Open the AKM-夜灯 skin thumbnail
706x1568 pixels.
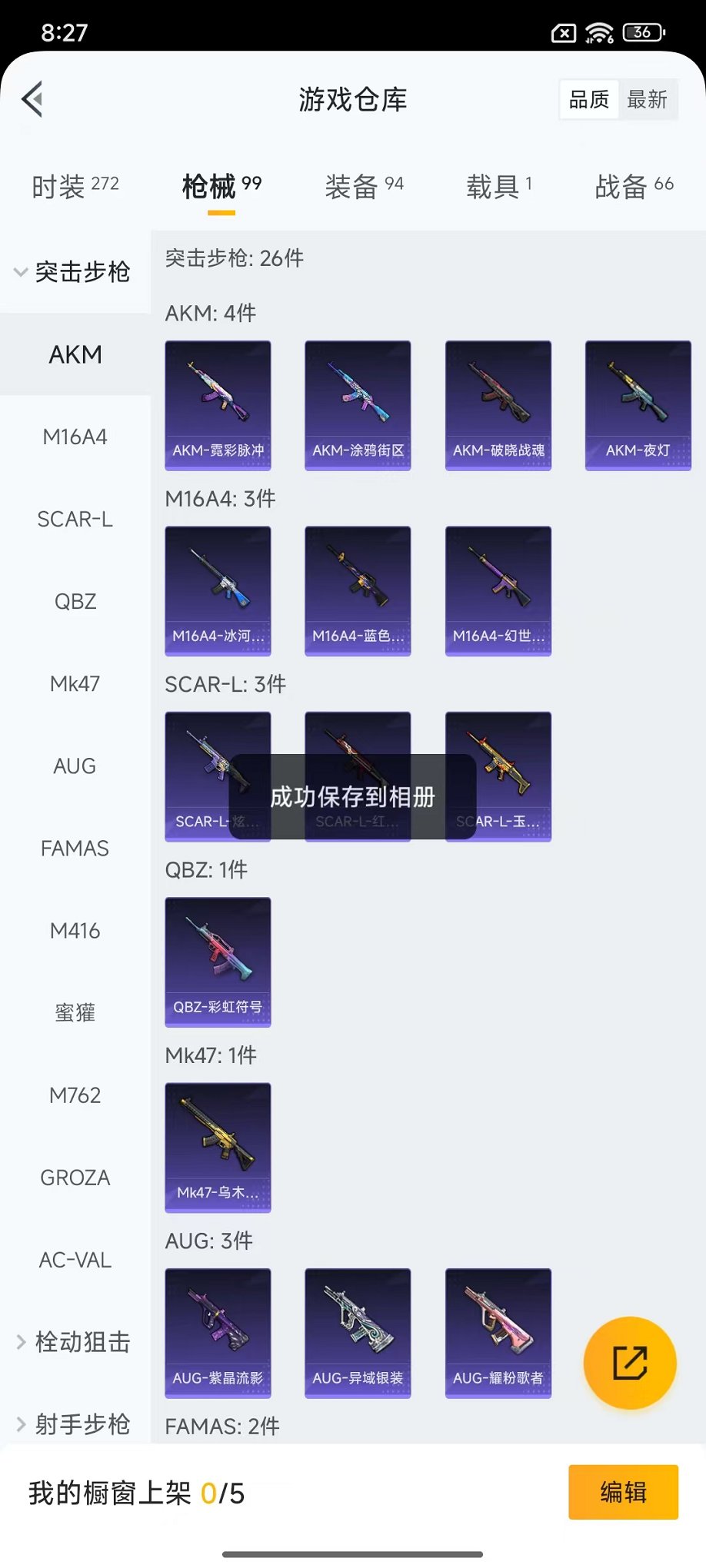click(x=638, y=405)
